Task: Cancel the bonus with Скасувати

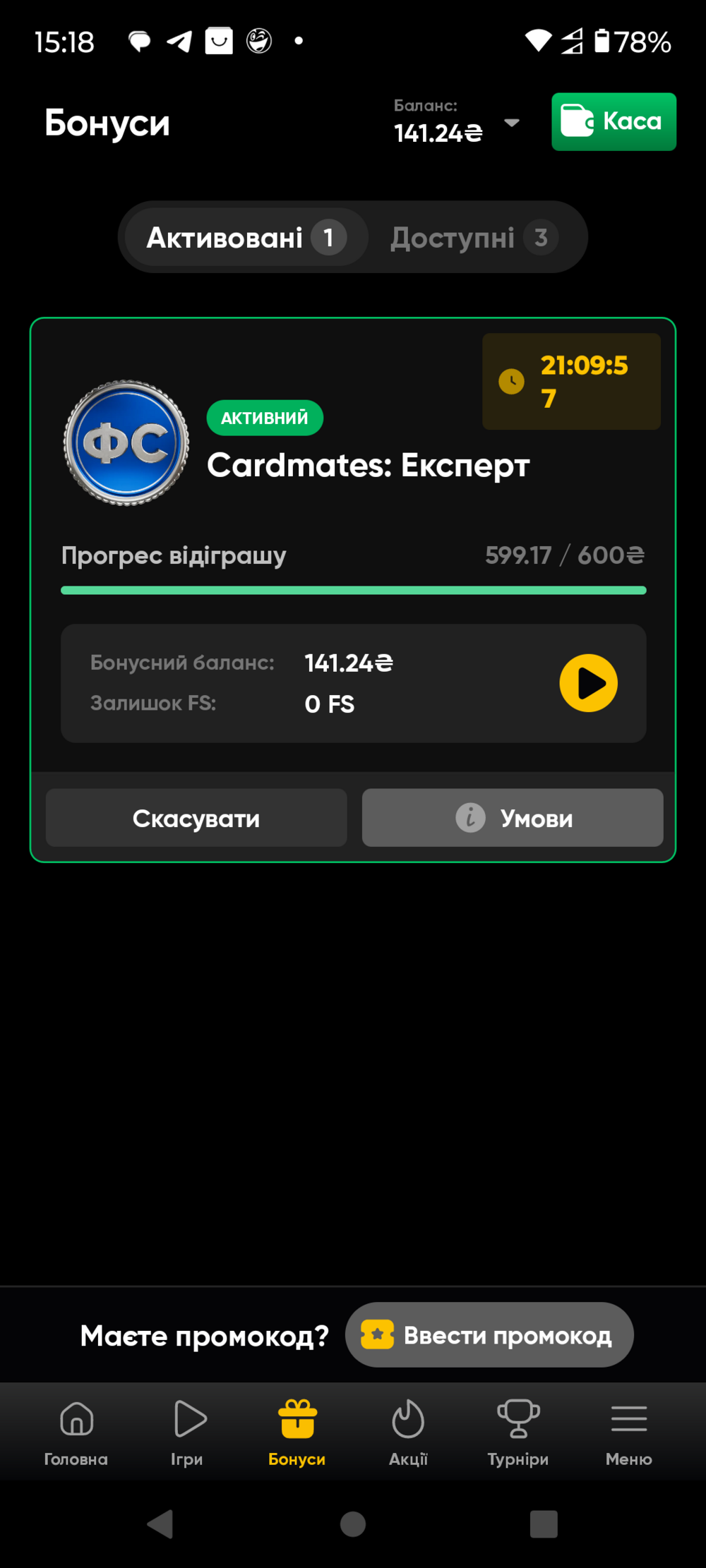Action: point(196,818)
